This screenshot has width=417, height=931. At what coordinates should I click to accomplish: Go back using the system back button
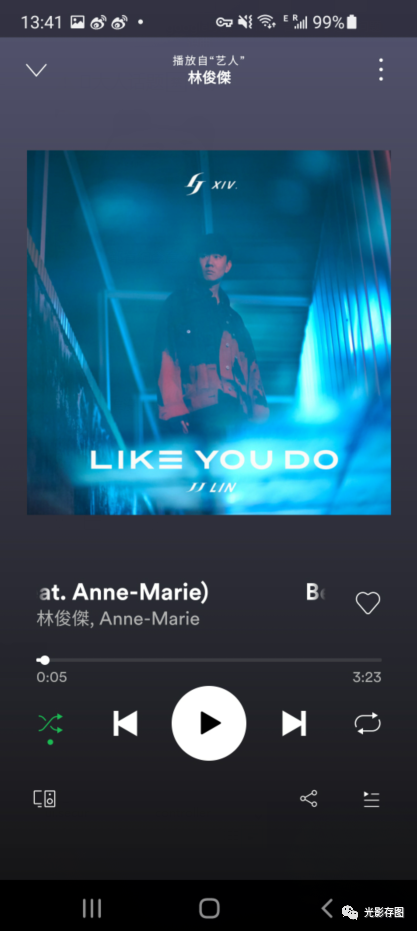click(327, 908)
